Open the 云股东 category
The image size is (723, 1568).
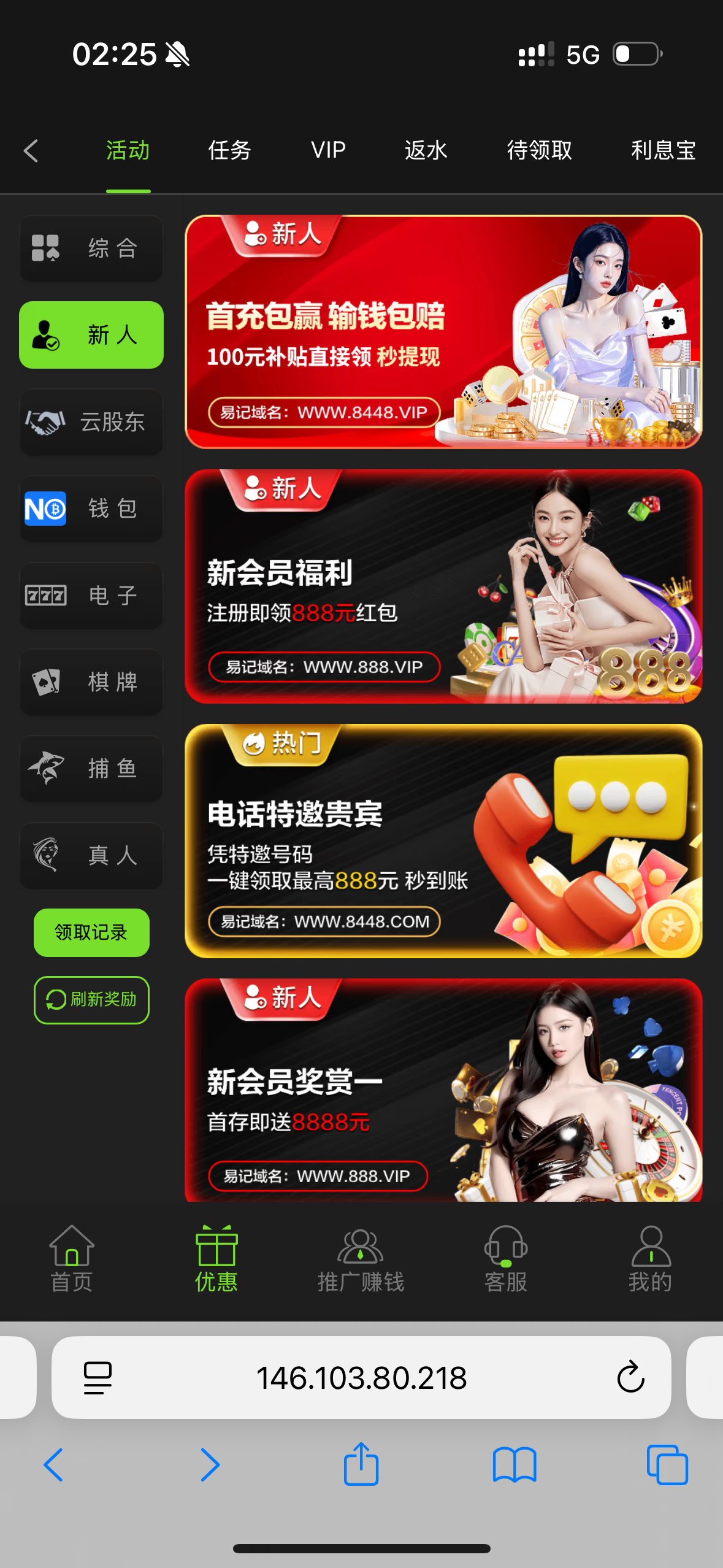click(91, 422)
